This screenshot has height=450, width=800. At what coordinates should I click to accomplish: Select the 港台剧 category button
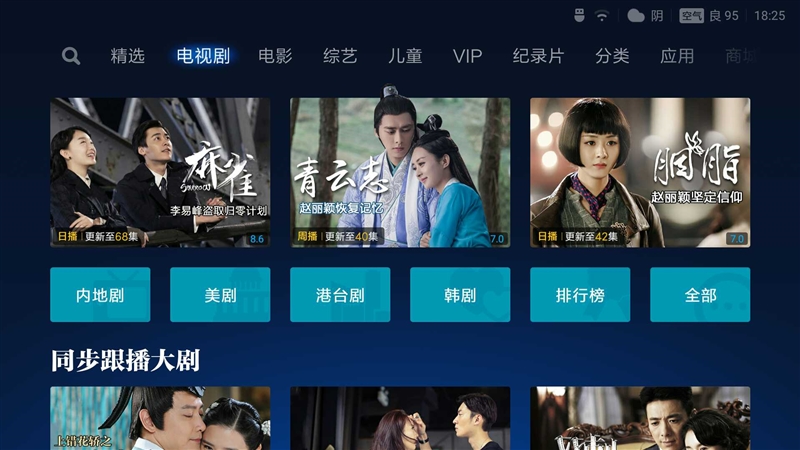click(340, 295)
